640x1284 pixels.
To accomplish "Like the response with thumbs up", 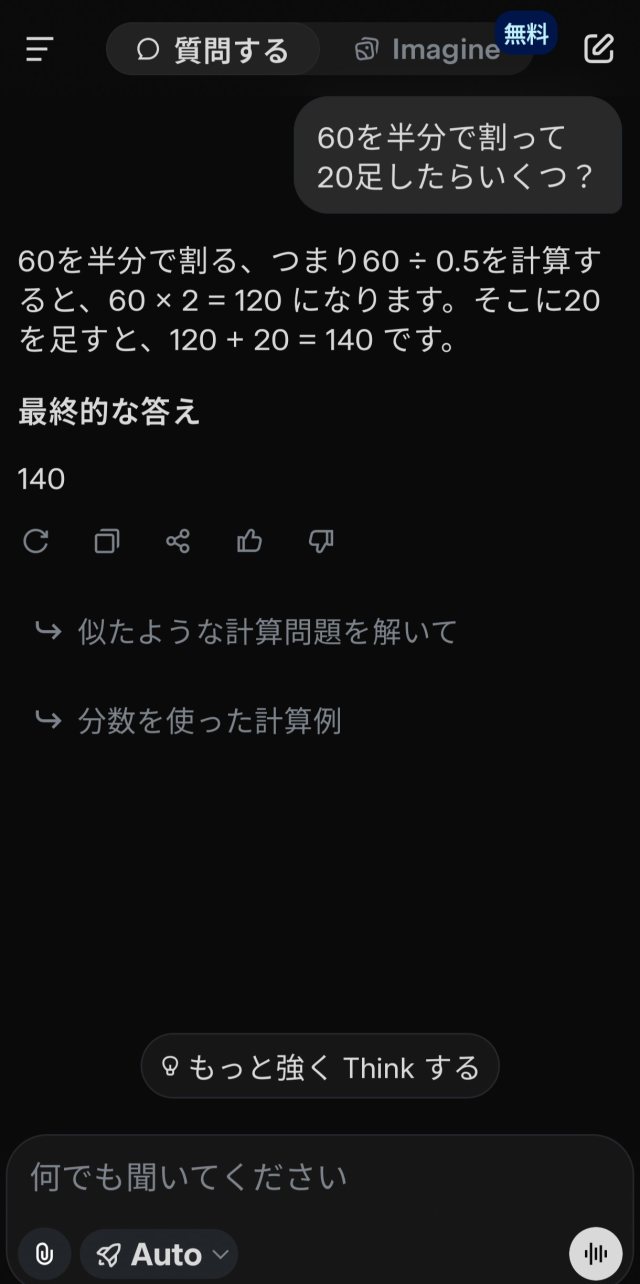I will (249, 542).
